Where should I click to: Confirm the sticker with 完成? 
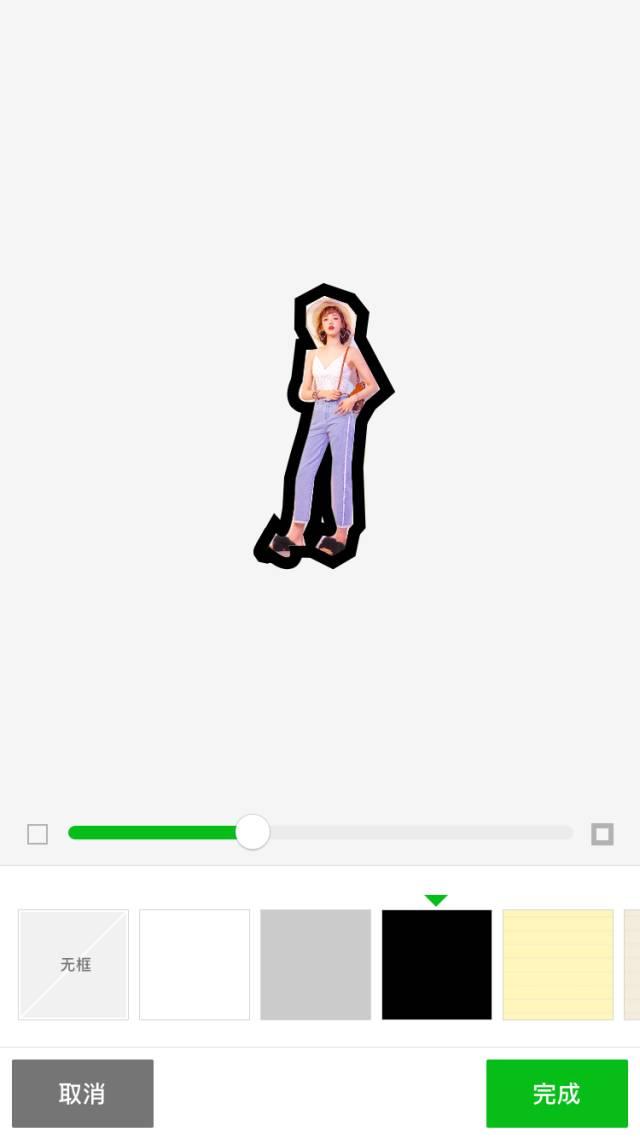pos(556,1093)
